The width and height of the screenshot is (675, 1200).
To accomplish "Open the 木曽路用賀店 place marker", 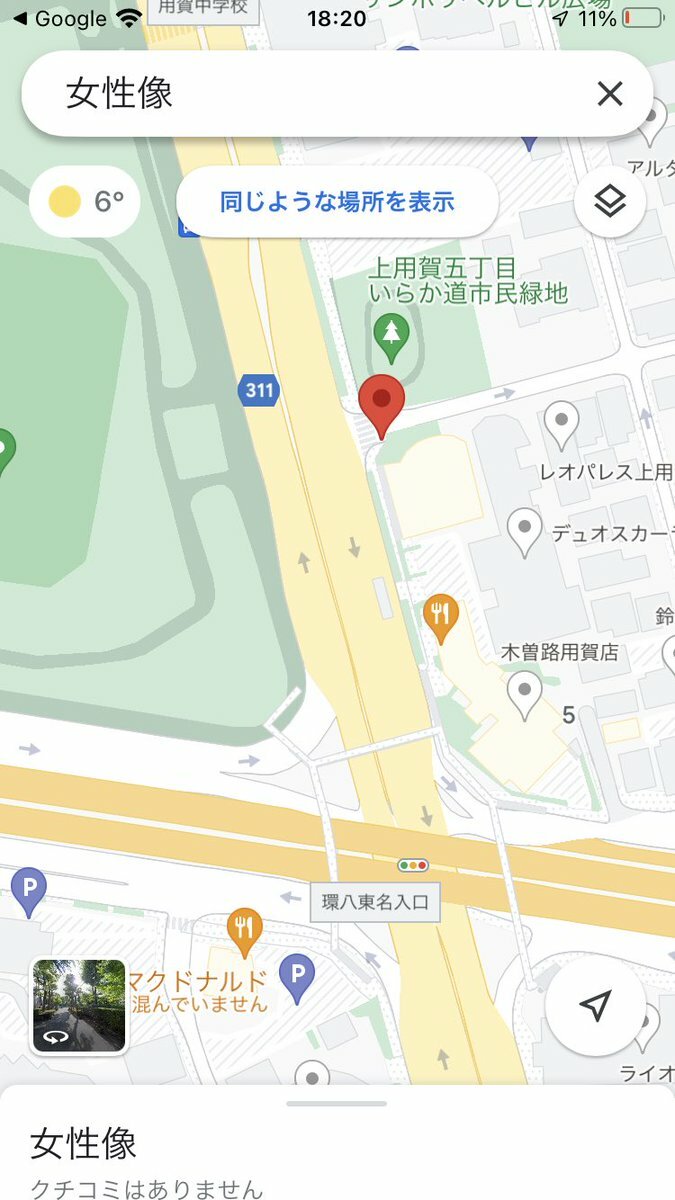I will click(524, 692).
